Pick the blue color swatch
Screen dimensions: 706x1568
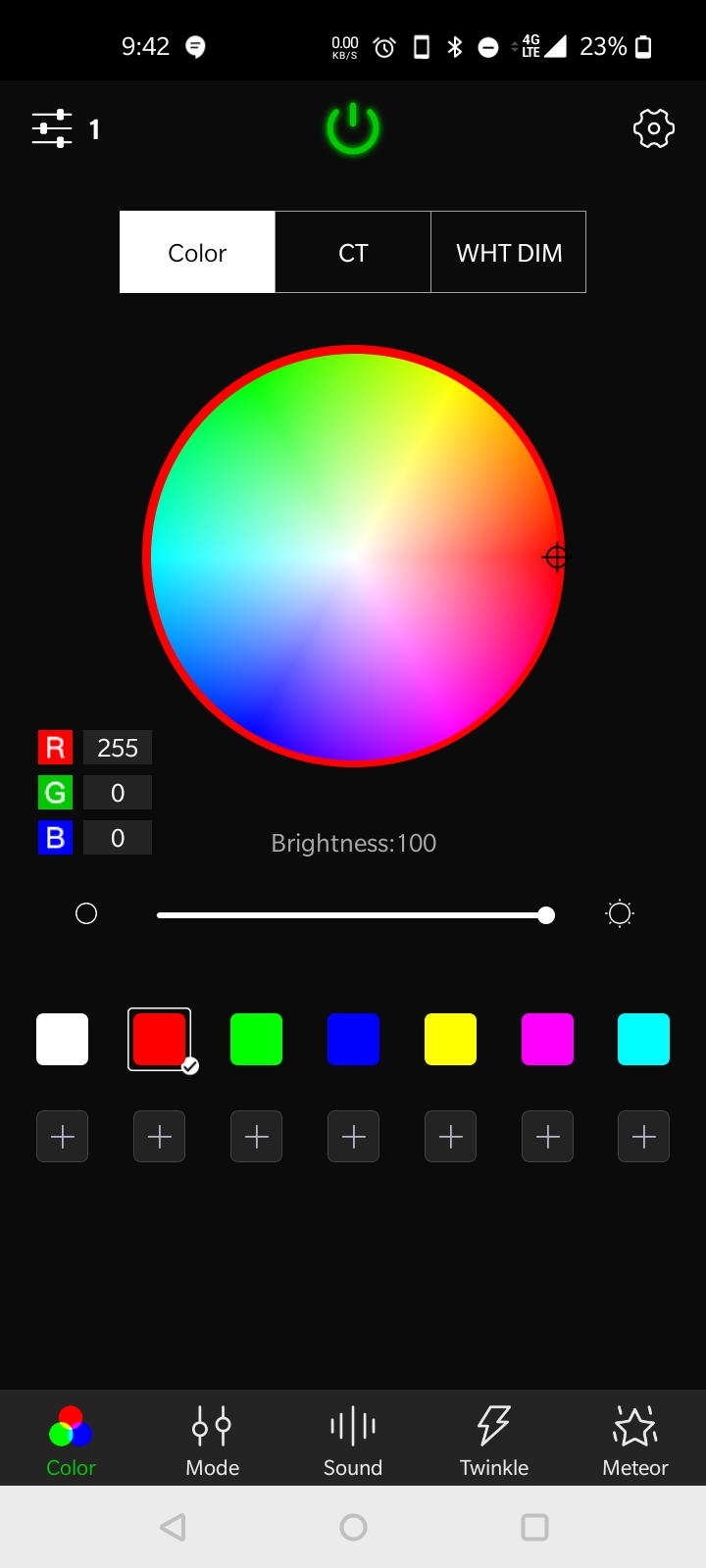[x=353, y=1039]
